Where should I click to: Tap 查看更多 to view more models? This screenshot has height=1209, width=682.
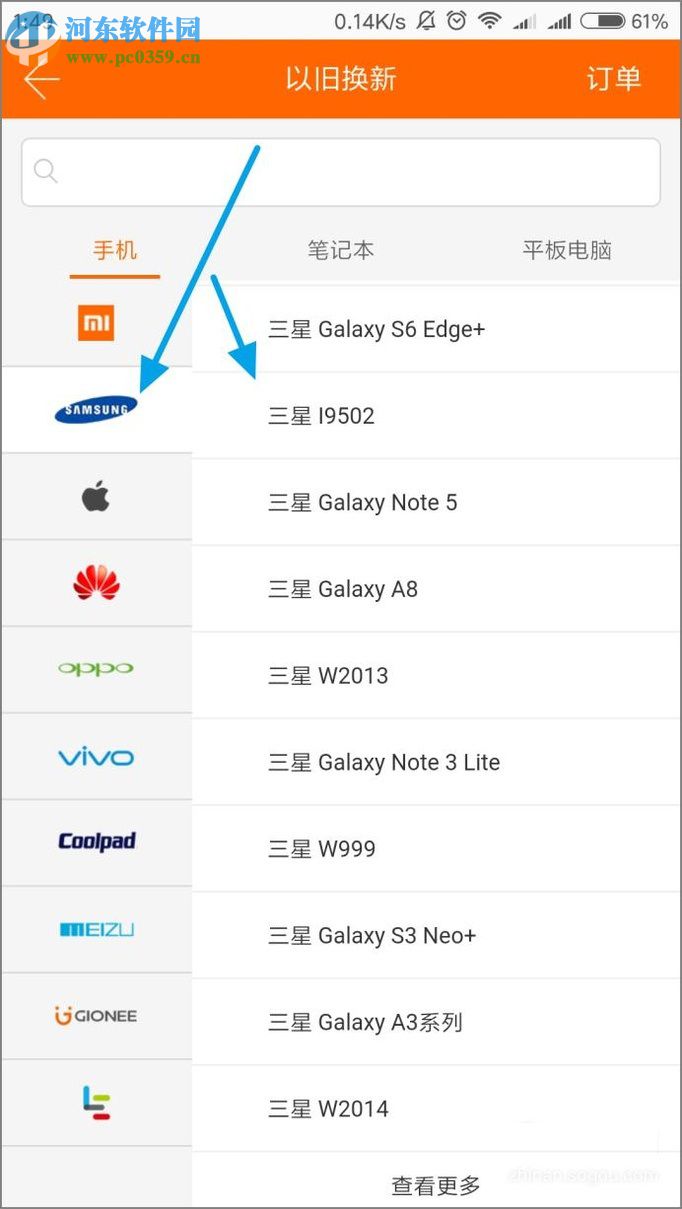(x=436, y=1186)
